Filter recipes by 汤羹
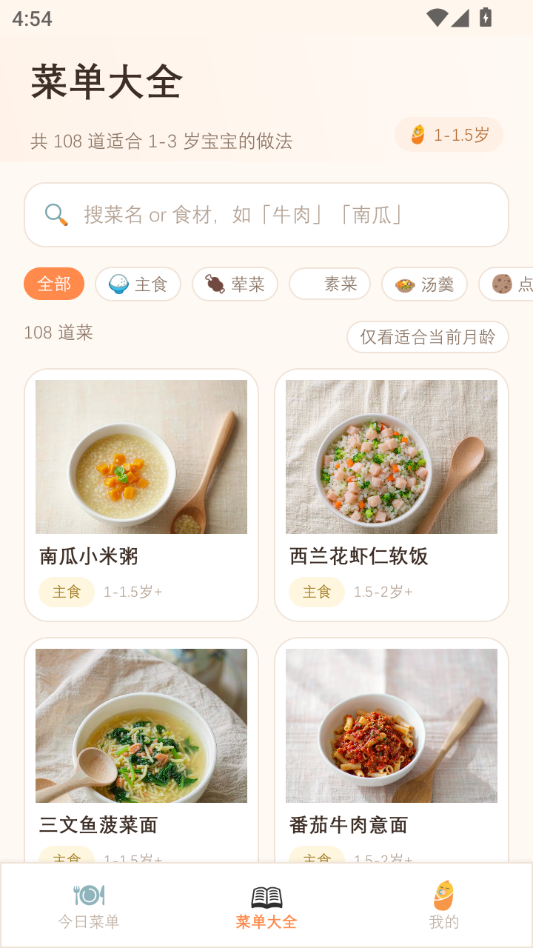The width and height of the screenshot is (533, 948). pyautogui.click(x=424, y=284)
